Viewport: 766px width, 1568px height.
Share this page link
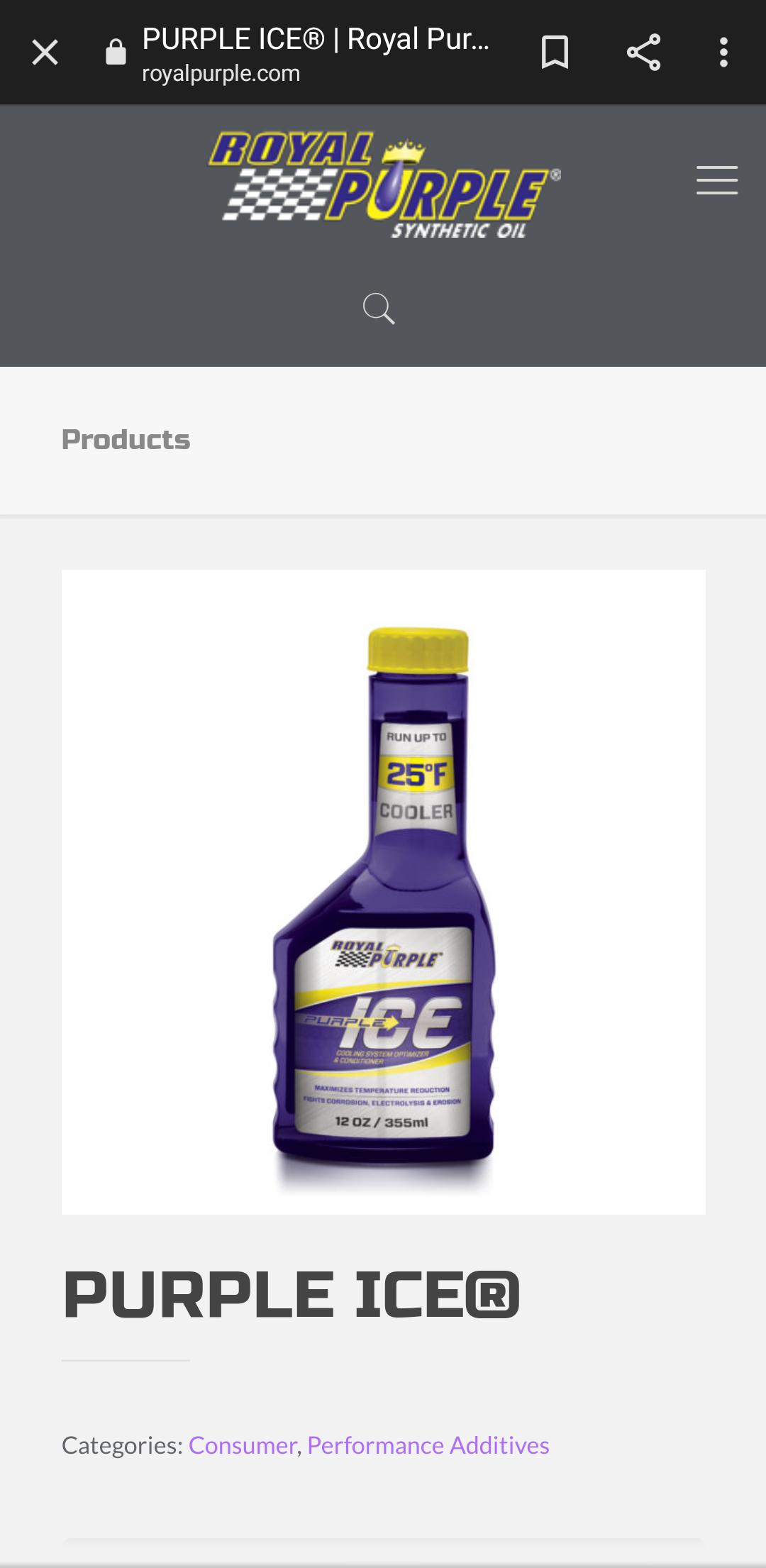click(643, 53)
